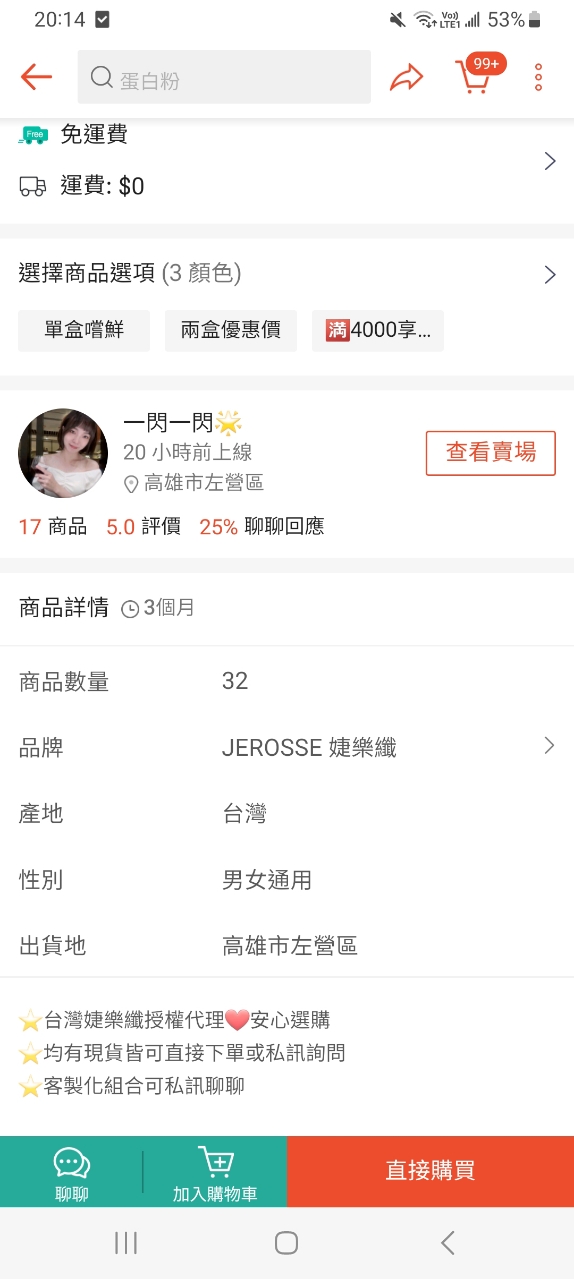Select the 單盒嚐鮮 option
This screenshot has width=574, height=1279.
tap(84, 330)
